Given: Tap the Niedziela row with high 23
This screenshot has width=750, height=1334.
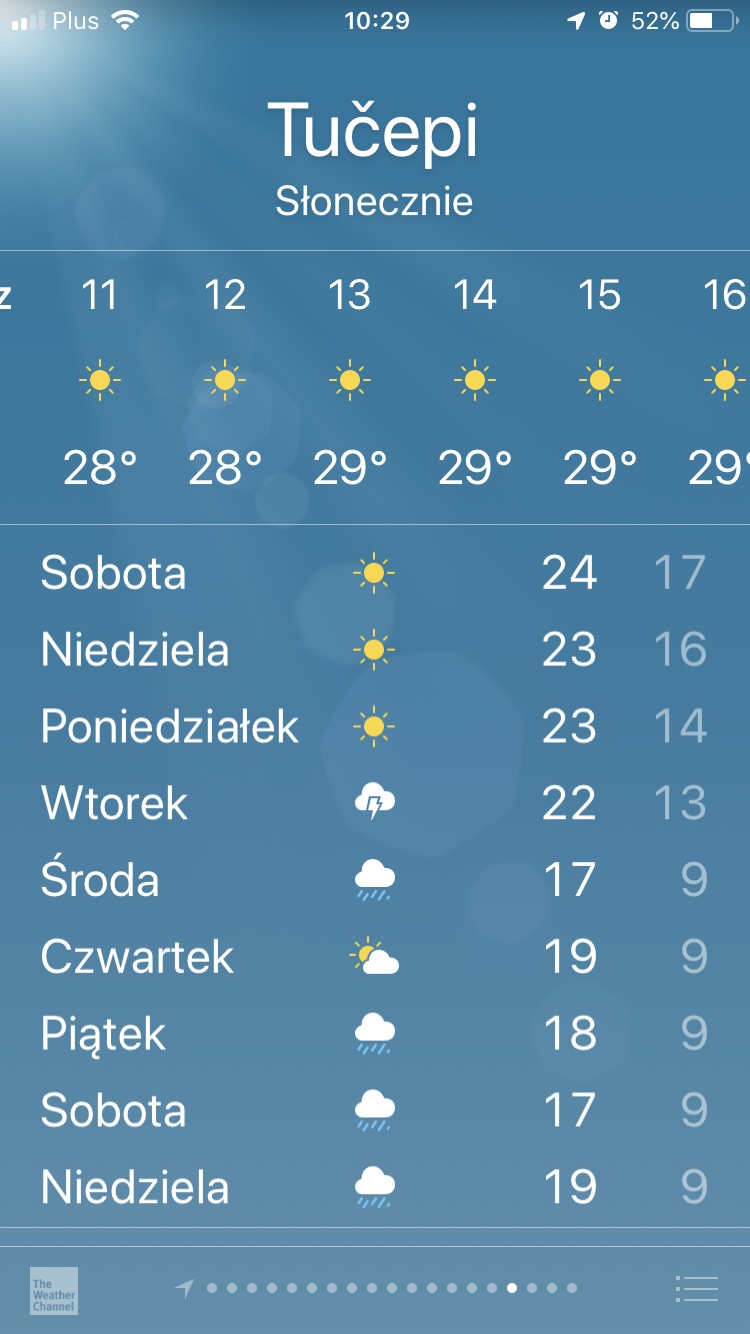Looking at the screenshot, I should coord(374,649).
